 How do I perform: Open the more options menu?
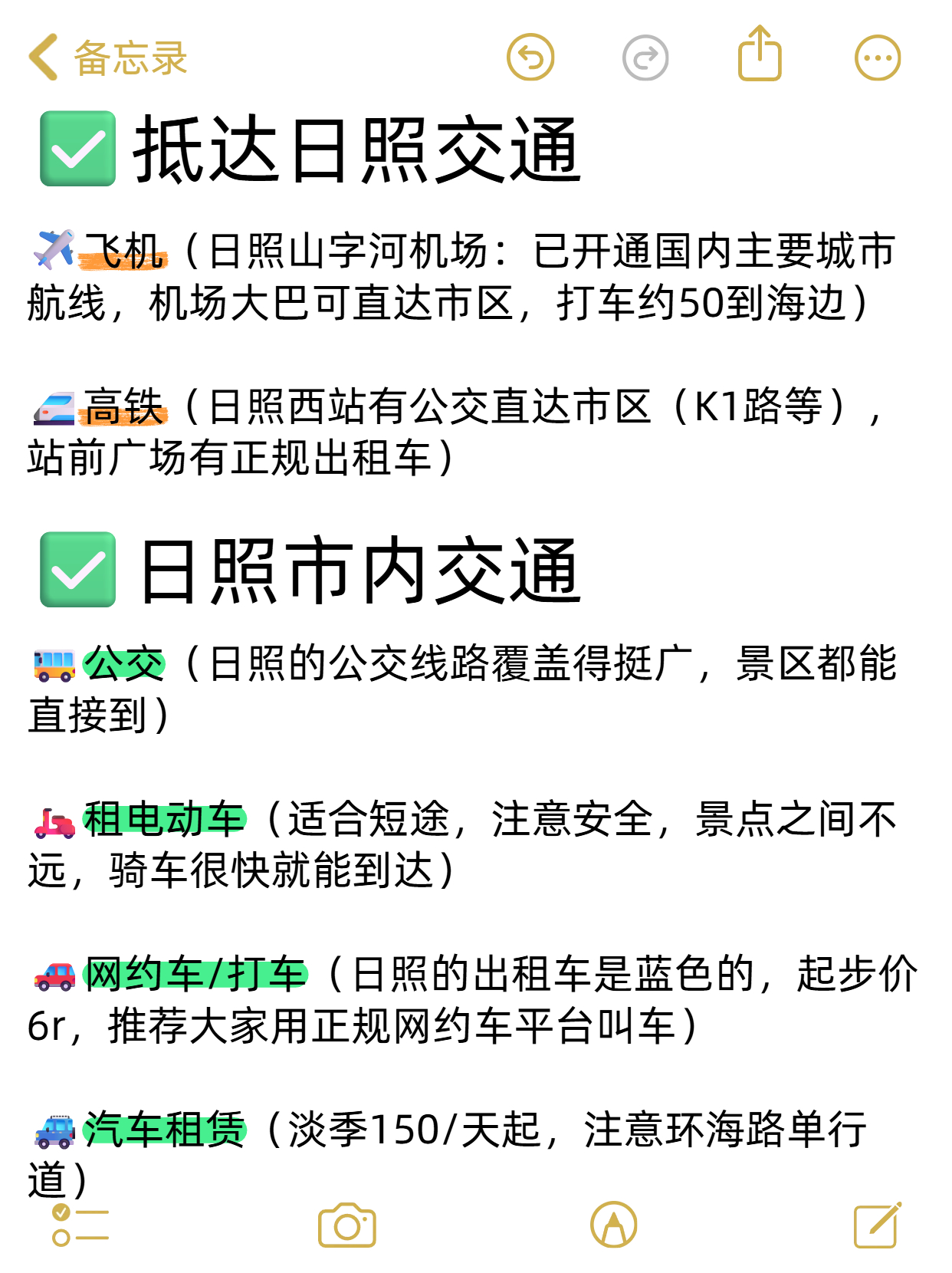tap(877, 58)
